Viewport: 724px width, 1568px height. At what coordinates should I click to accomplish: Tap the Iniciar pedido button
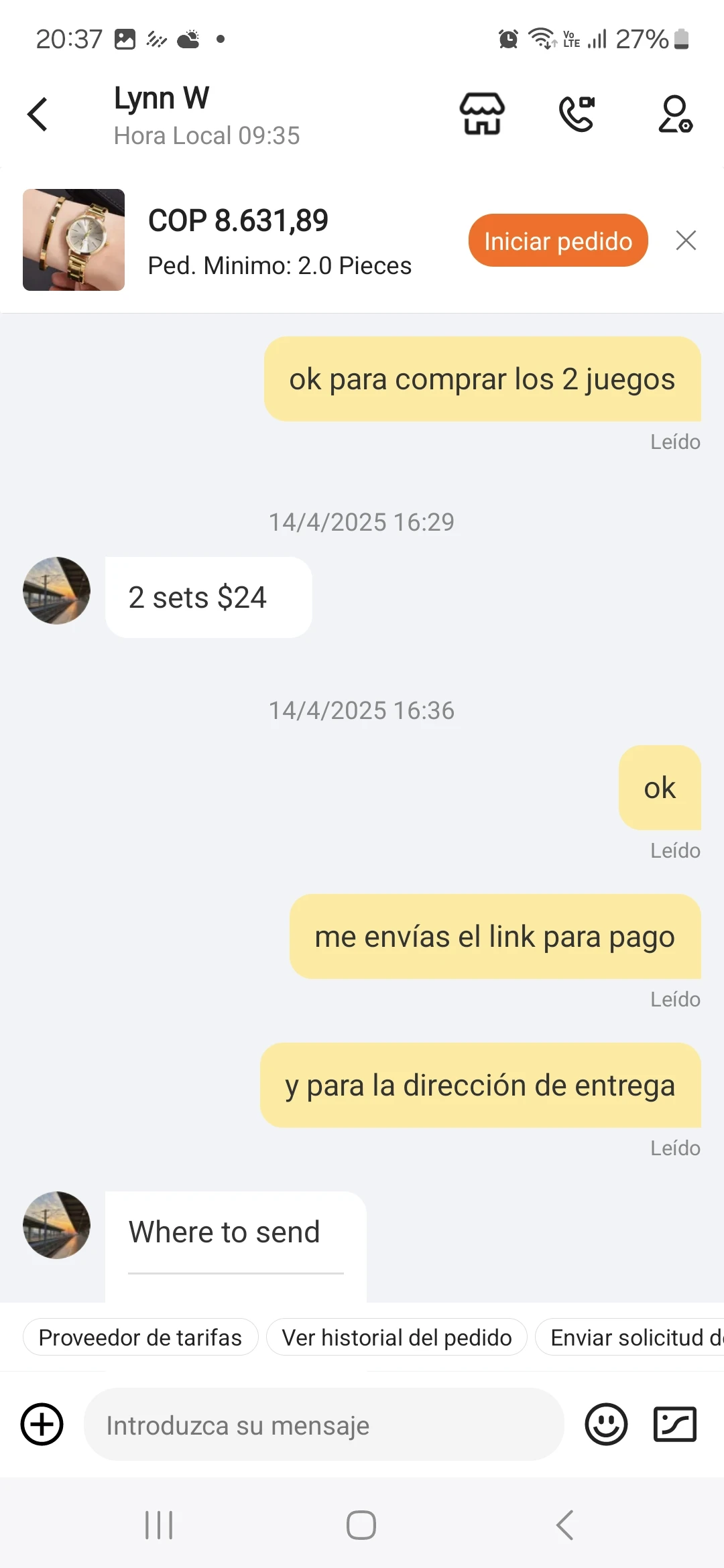tap(558, 241)
